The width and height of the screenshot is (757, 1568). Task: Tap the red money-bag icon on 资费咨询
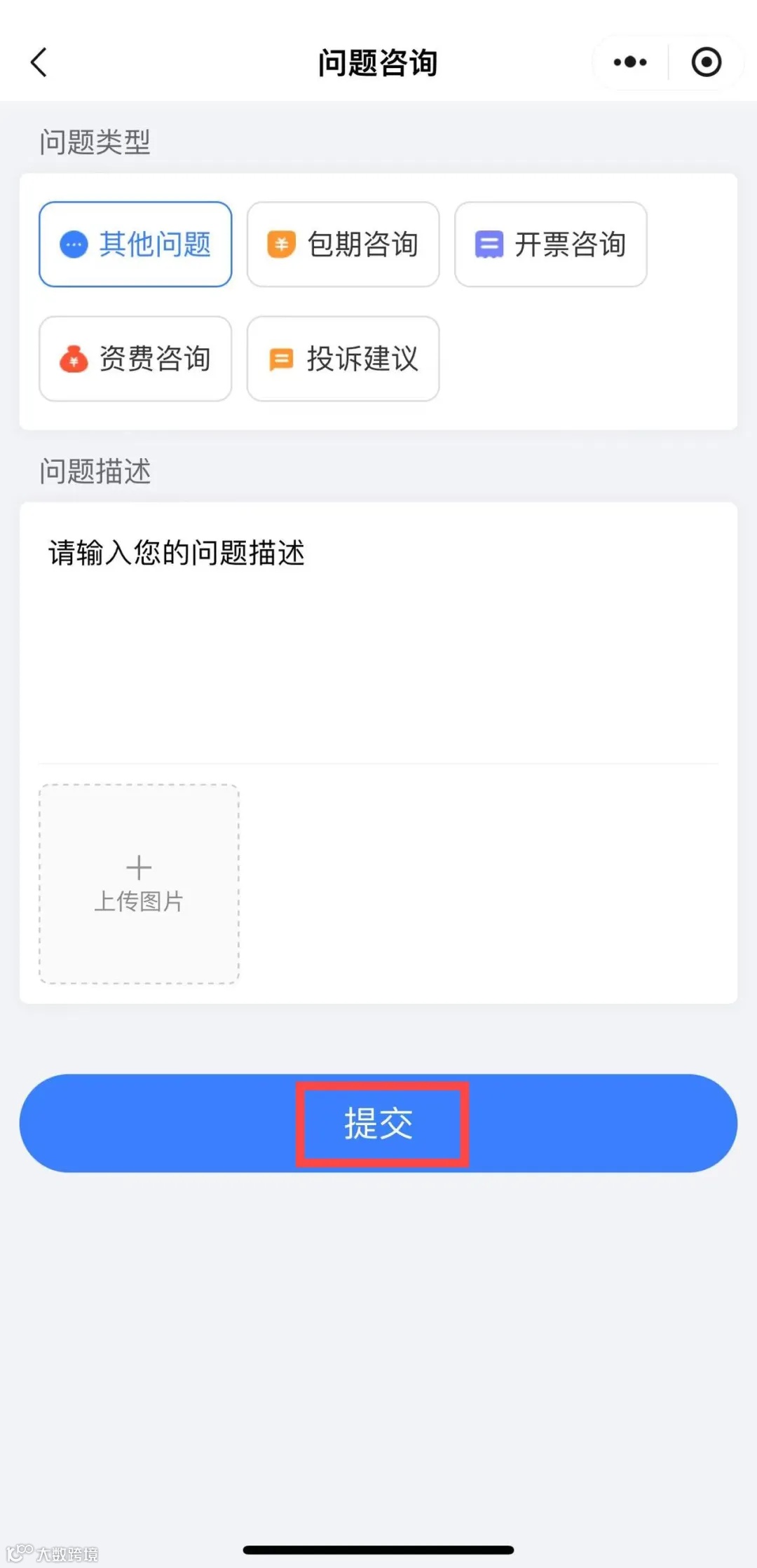coord(74,359)
